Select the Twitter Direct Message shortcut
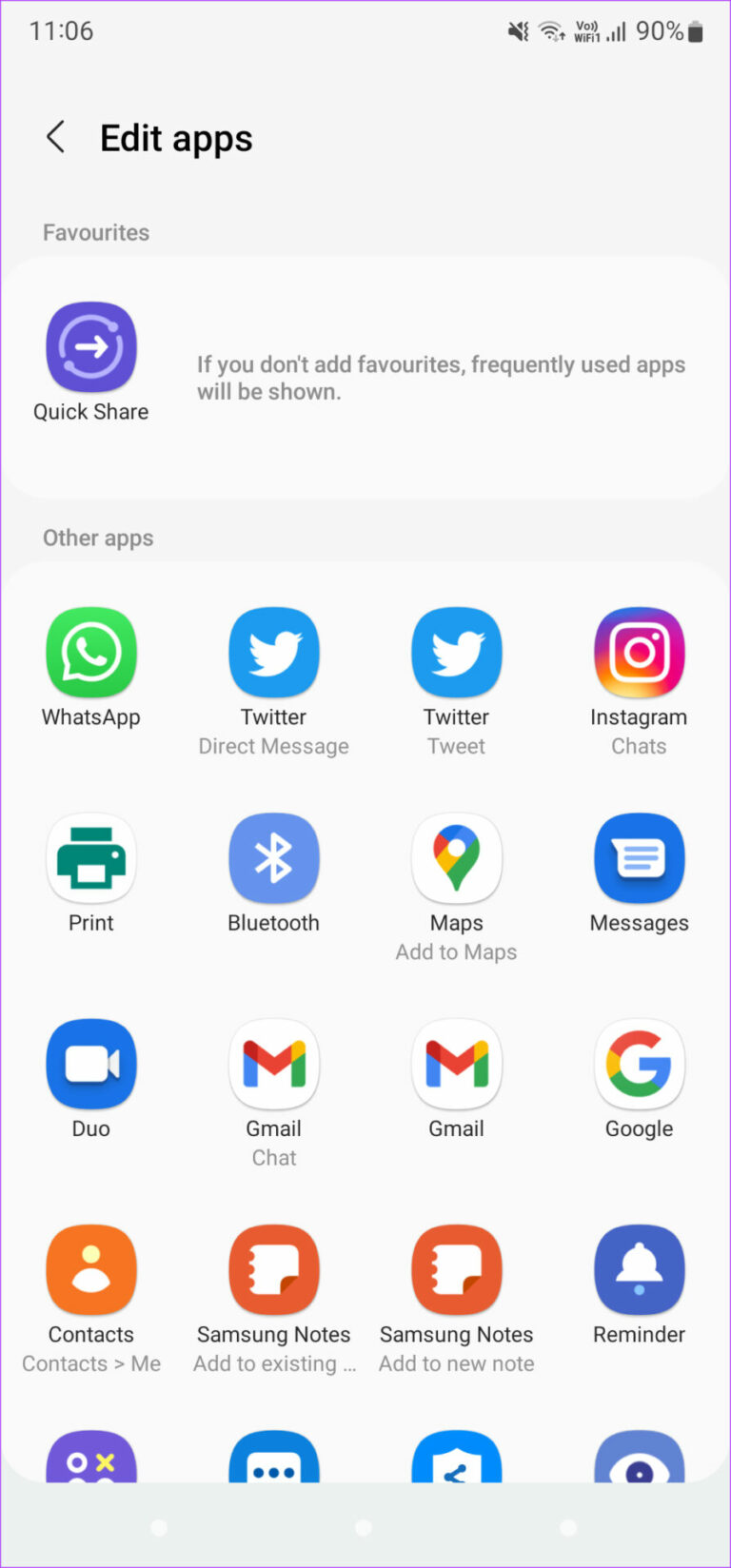Image resolution: width=731 pixels, height=1568 pixels. (x=273, y=653)
